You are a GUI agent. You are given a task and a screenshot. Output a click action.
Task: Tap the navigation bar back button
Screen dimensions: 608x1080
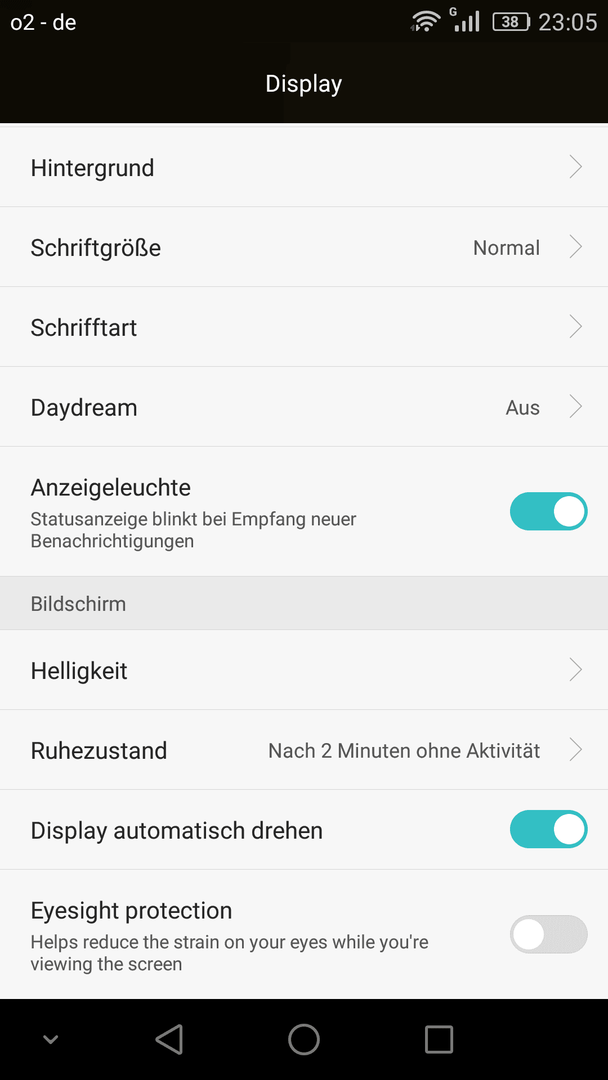point(169,1039)
